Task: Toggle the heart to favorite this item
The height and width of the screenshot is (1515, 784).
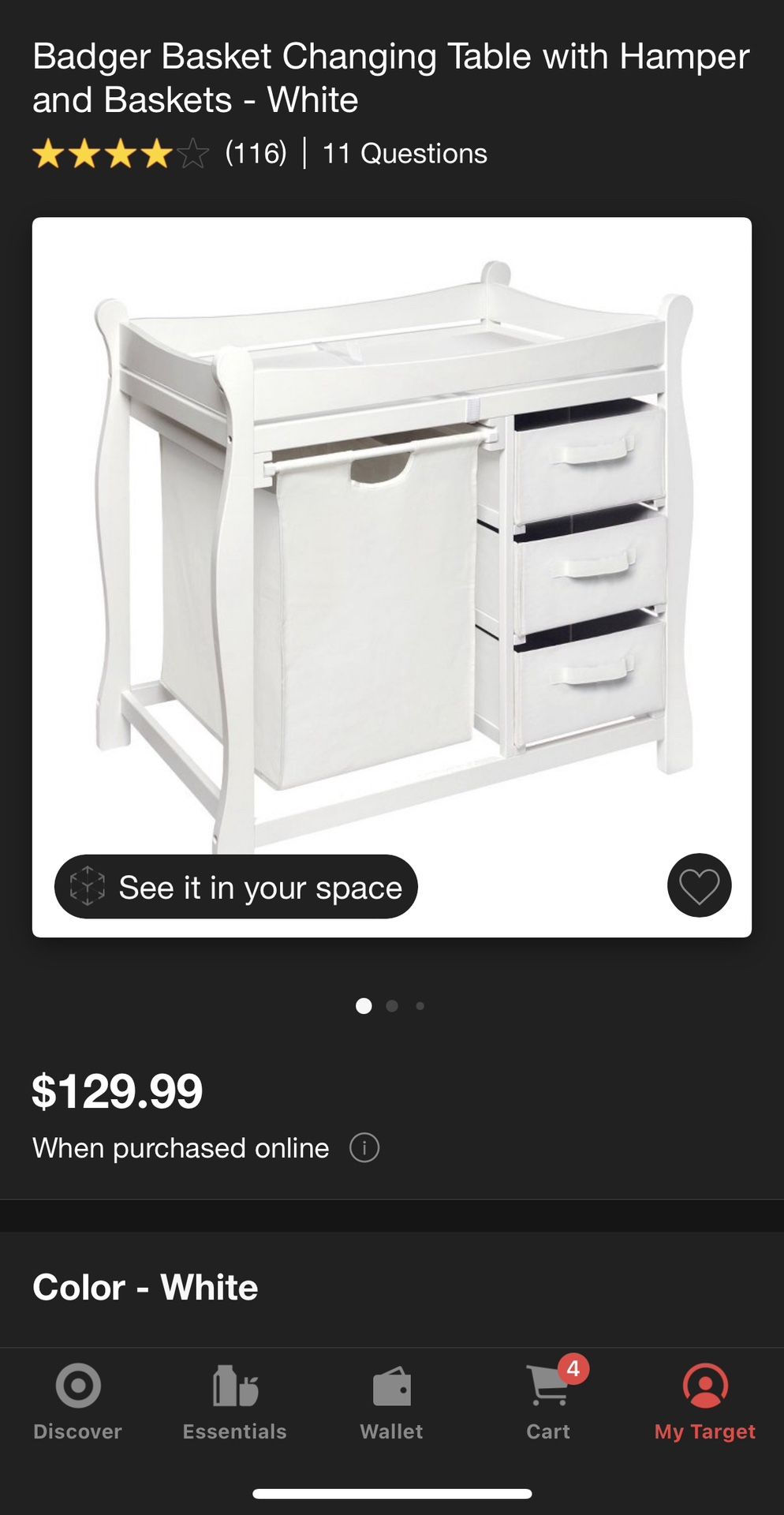Action: tap(699, 886)
